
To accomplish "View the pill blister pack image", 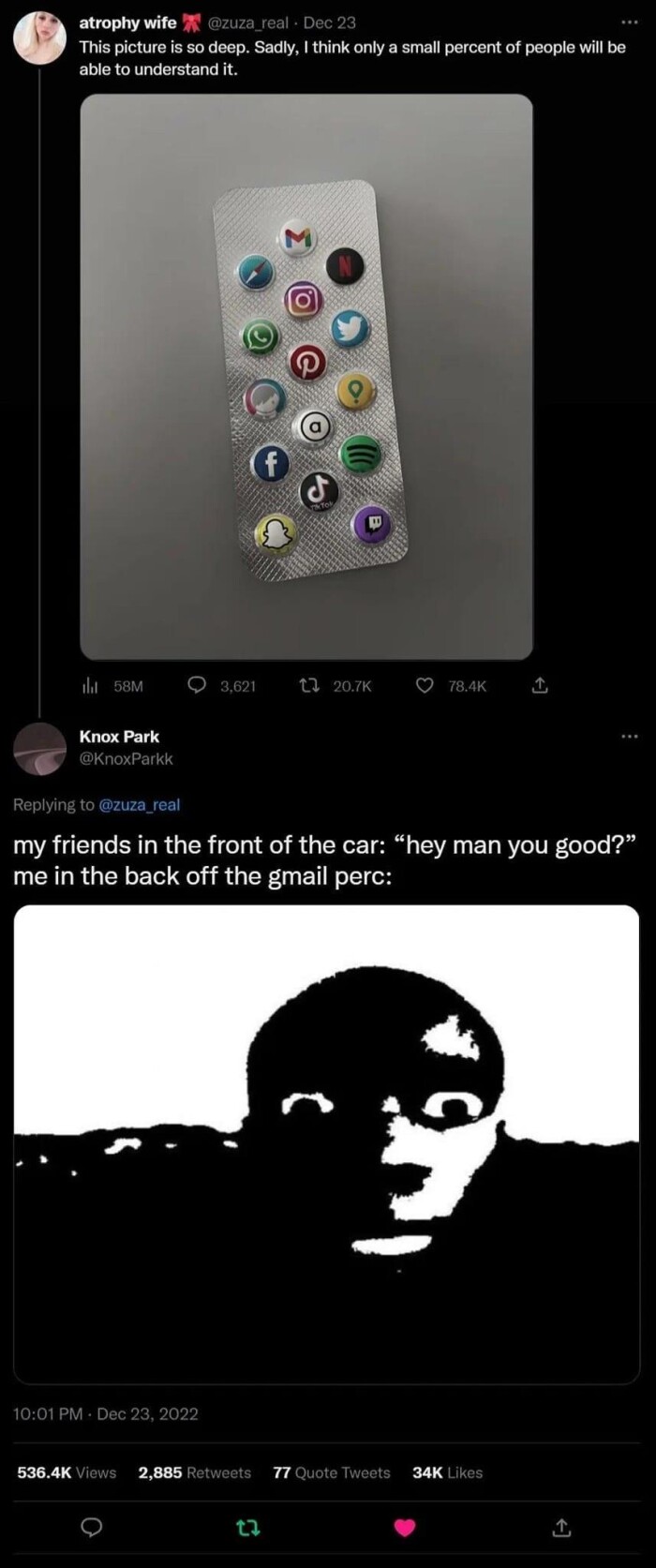I will point(306,377).
